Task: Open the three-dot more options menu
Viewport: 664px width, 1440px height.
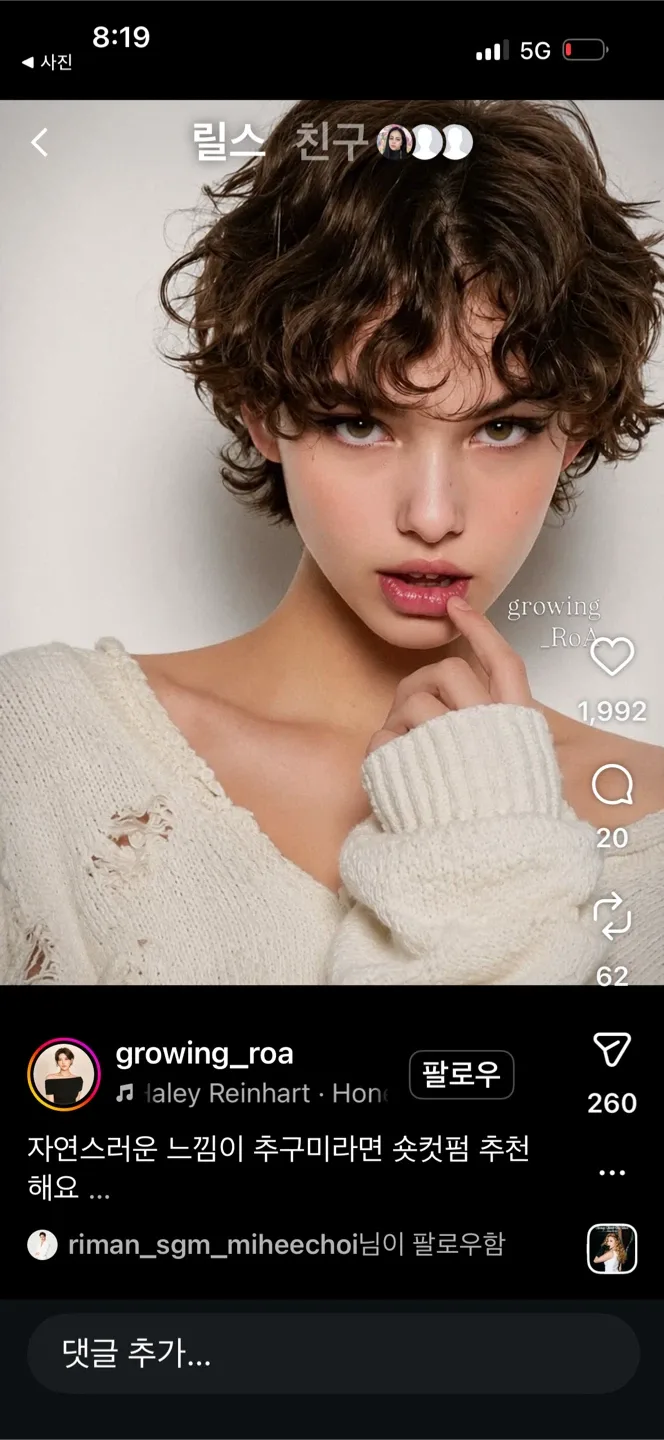Action: pos(612,1172)
